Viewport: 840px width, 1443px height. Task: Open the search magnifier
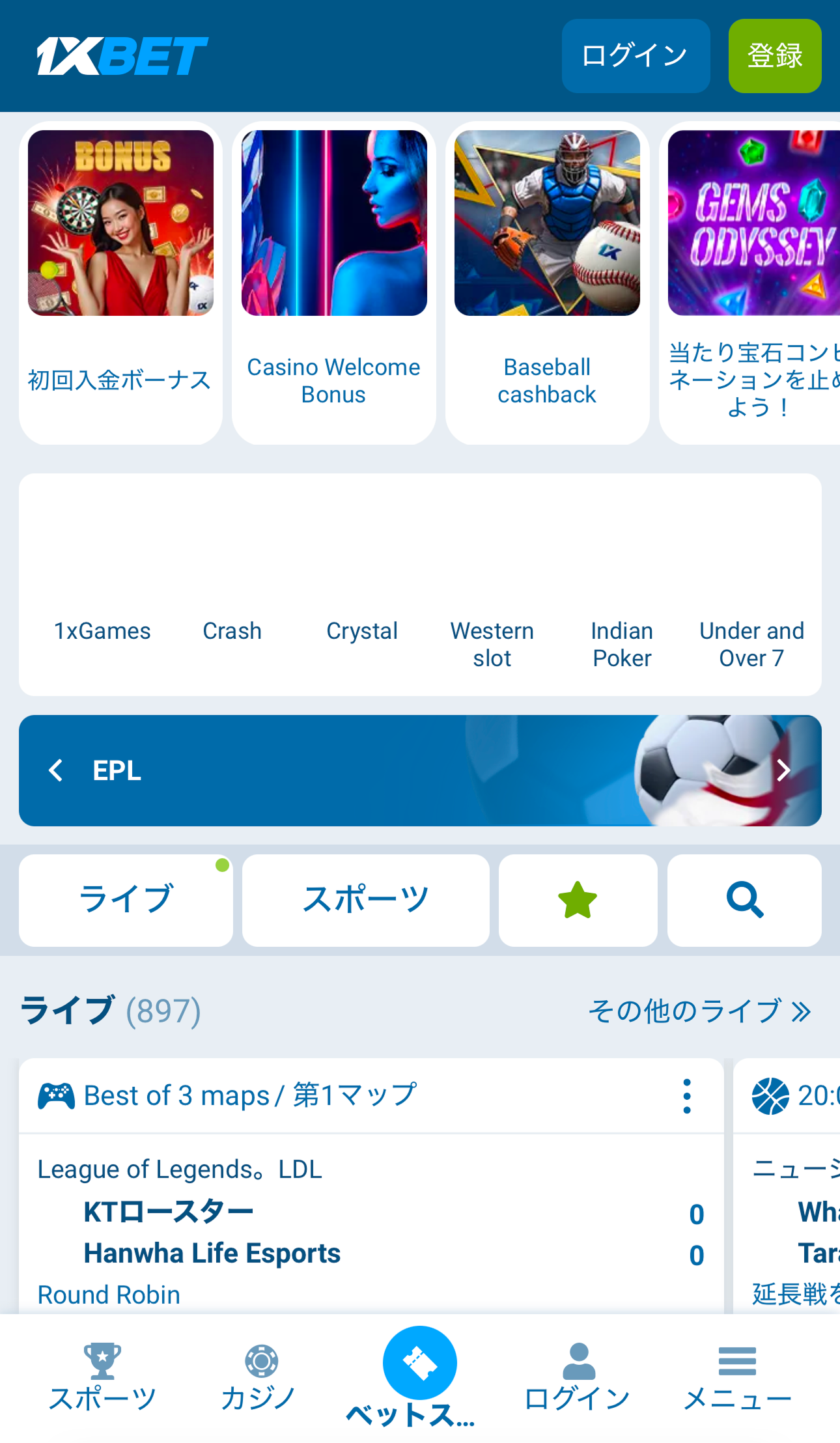pyautogui.click(x=744, y=900)
